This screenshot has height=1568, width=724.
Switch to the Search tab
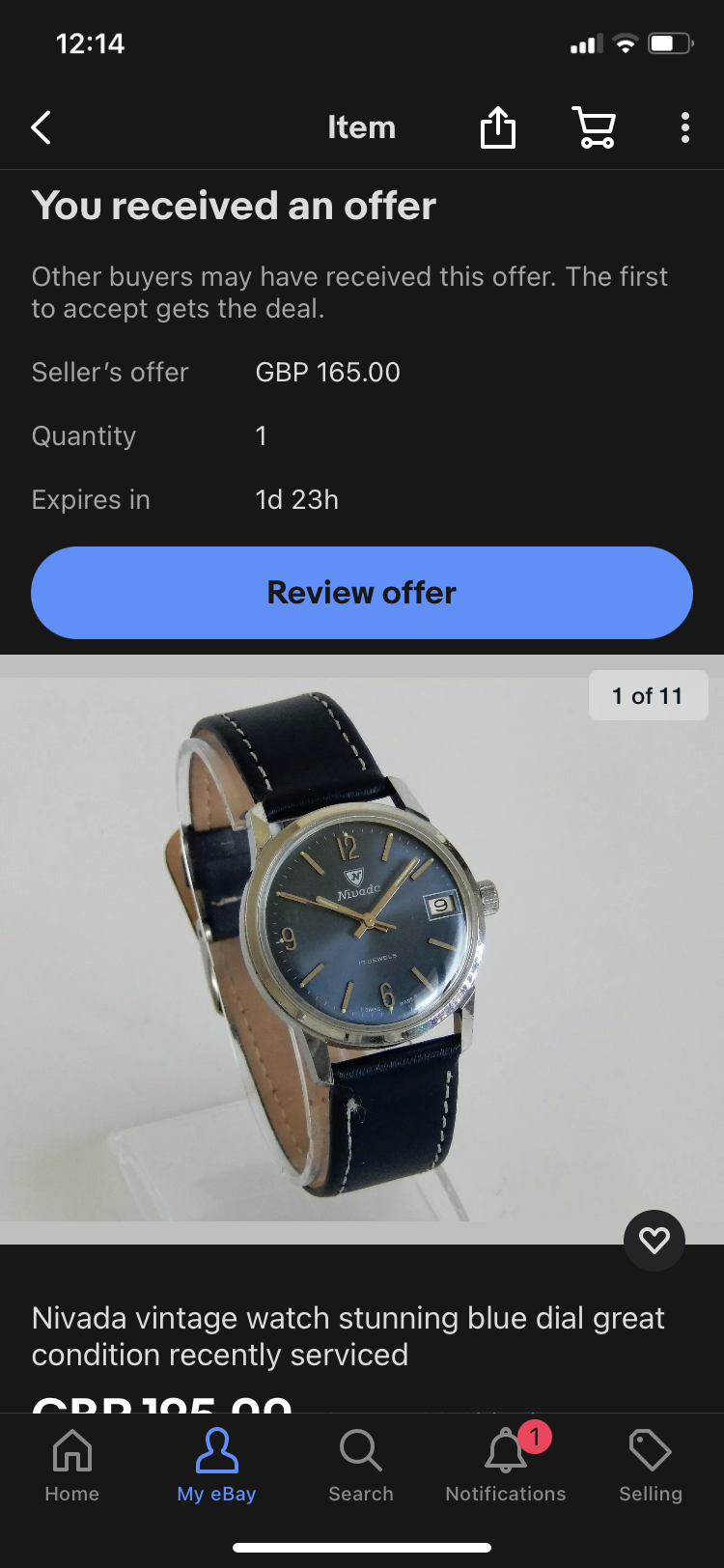pos(361,1466)
